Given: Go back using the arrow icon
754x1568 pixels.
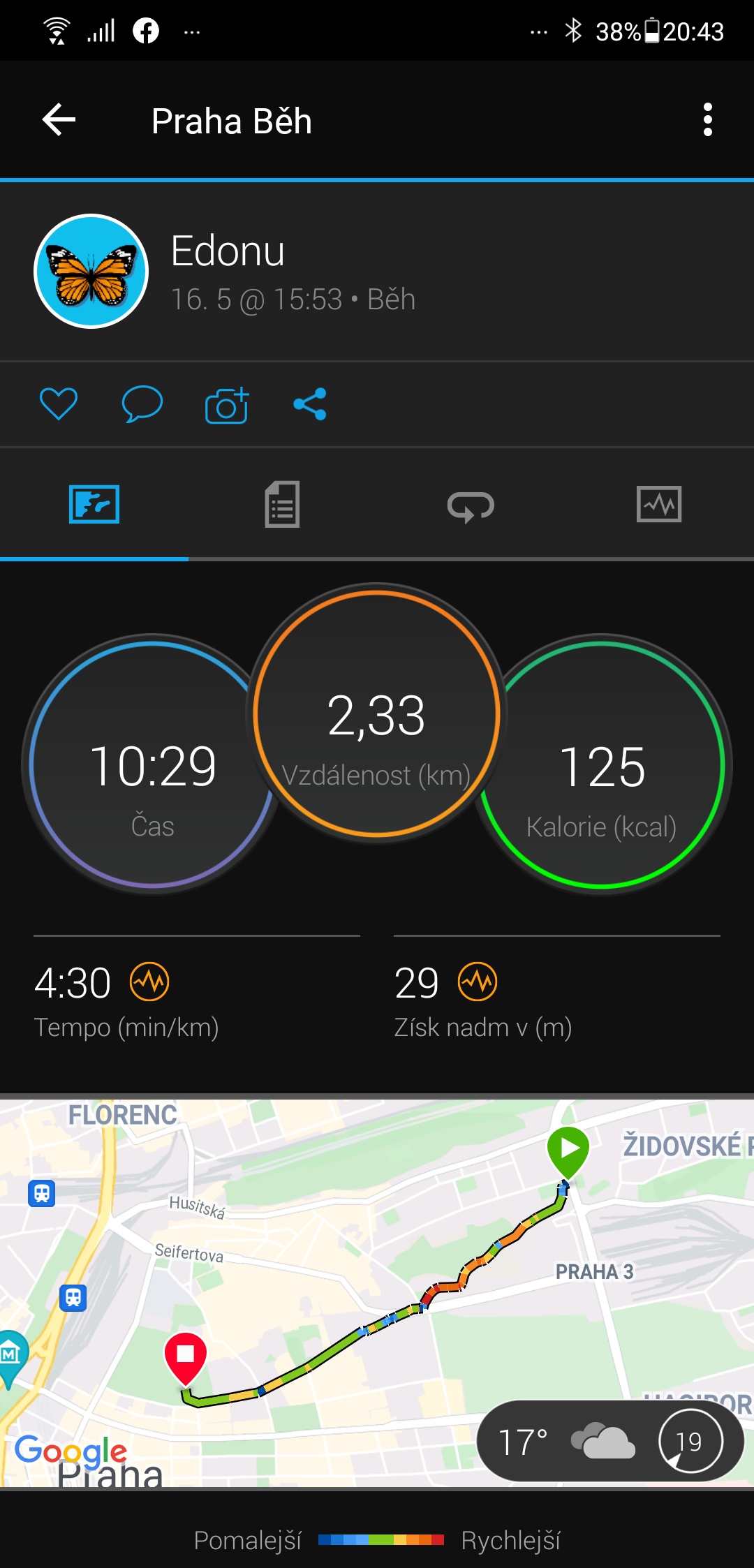Looking at the screenshot, I should 59,120.
